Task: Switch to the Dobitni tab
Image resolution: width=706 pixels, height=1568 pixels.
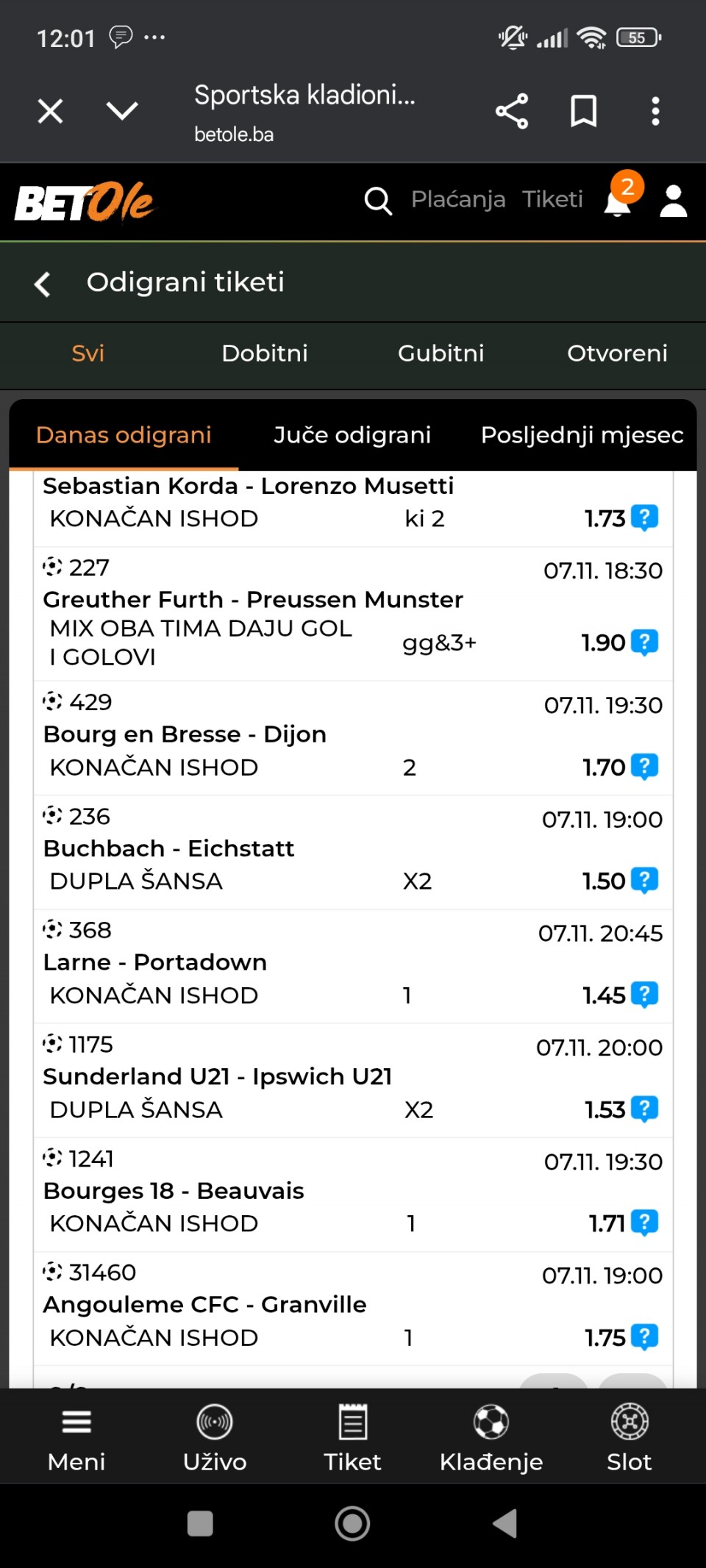Action: click(x=265, y=354)
